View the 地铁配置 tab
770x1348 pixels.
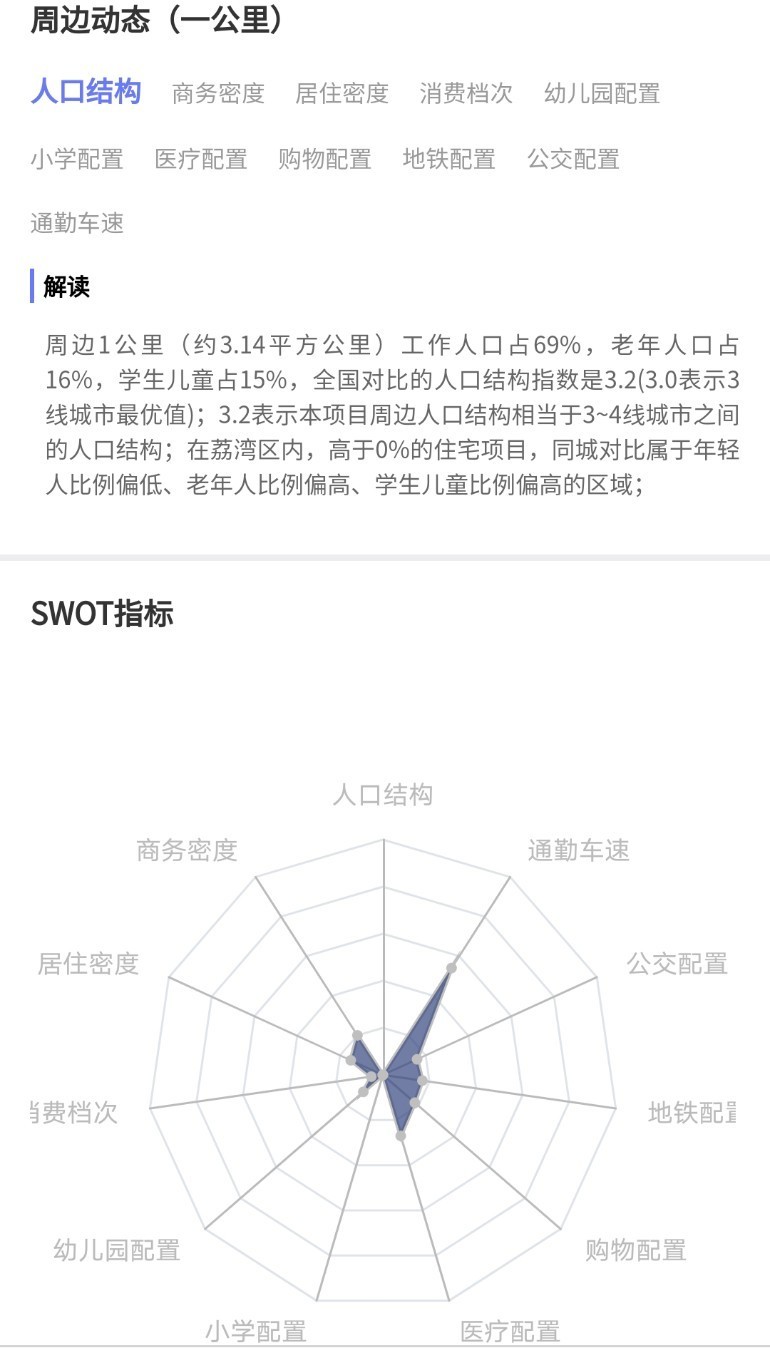coord(449,159)
